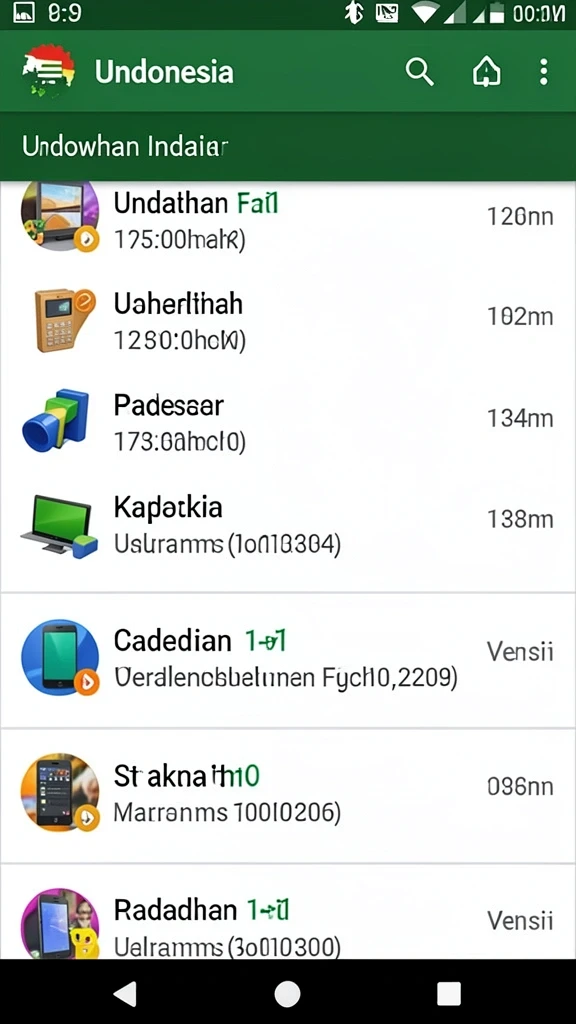Image resolution: width=576 pixels, height=1024 pixels.
Task: View the Kapatkia entry
Action: (288, 524)
